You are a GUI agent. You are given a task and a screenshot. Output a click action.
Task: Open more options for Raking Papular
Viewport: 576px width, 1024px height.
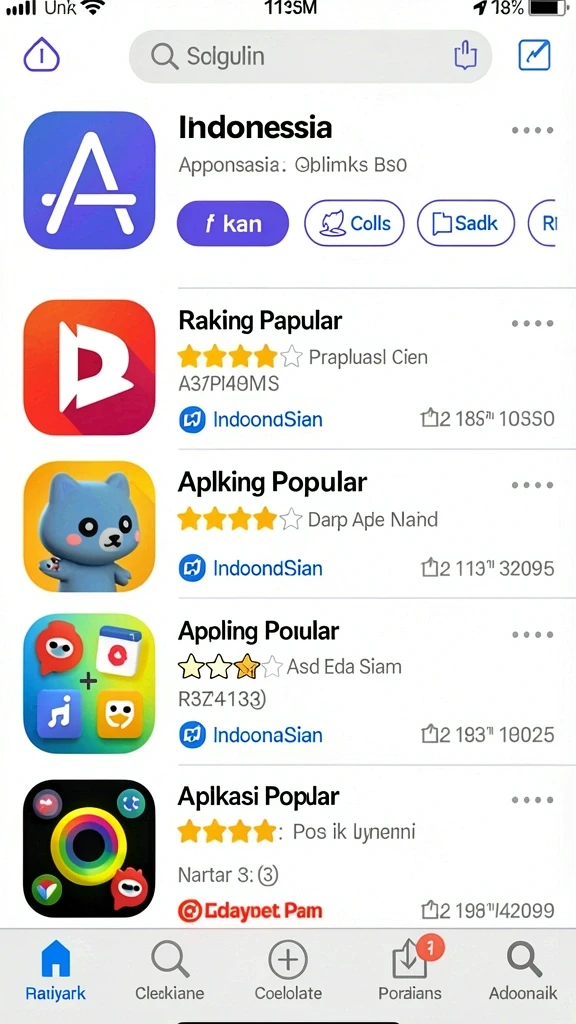(x=532, y=323)
